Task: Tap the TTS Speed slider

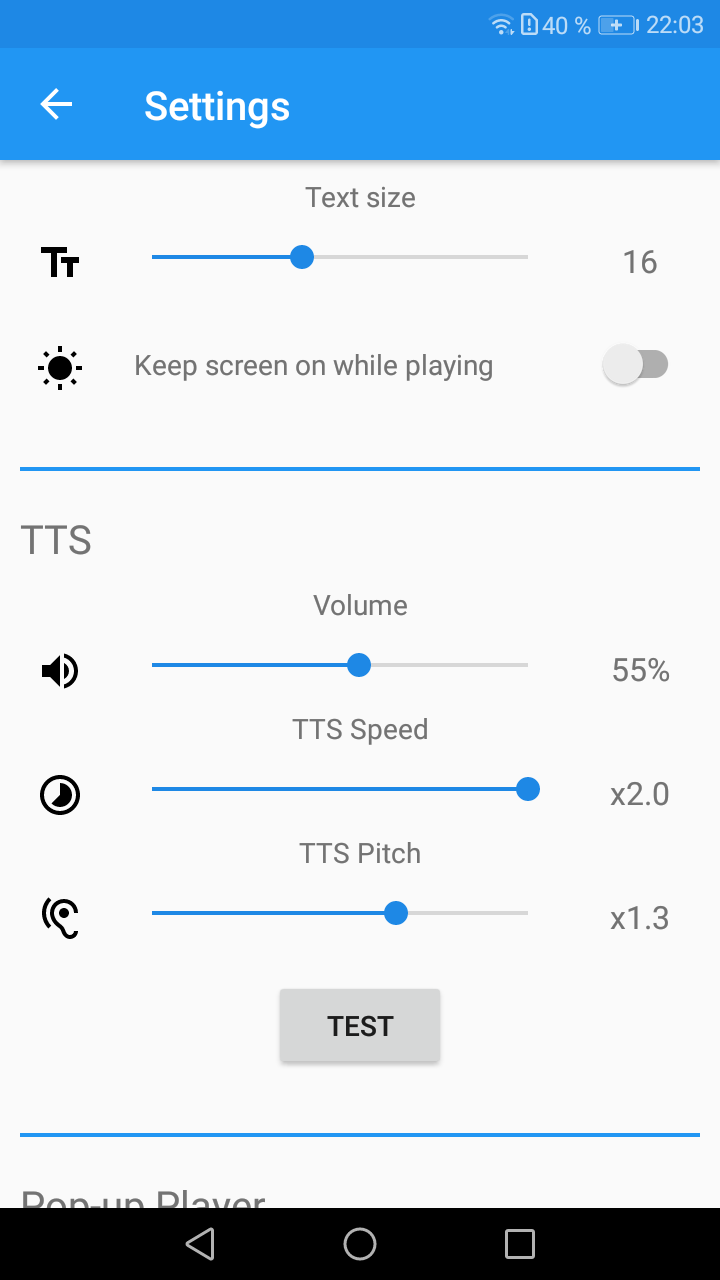Action: point(340,790)
